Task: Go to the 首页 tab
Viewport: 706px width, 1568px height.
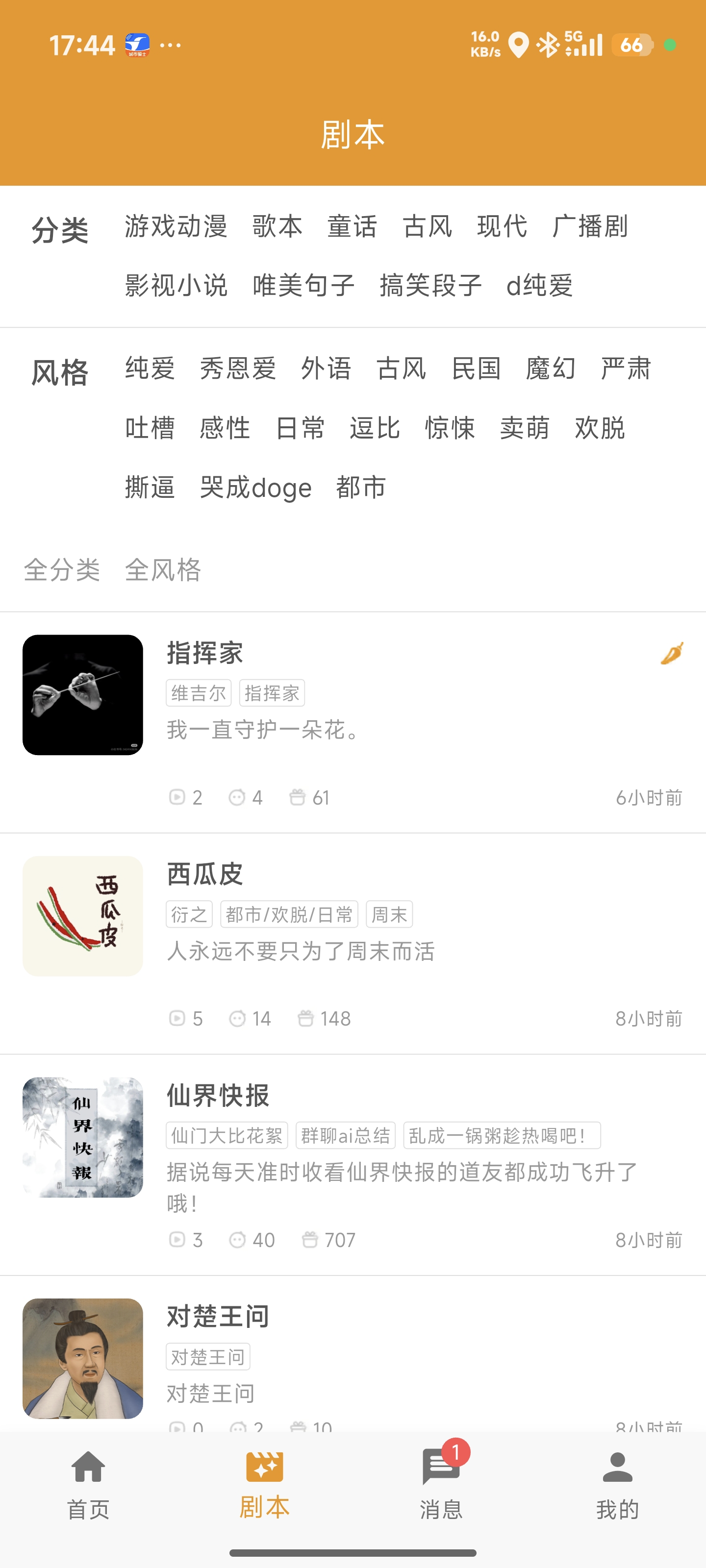Action: [88, 1485]
